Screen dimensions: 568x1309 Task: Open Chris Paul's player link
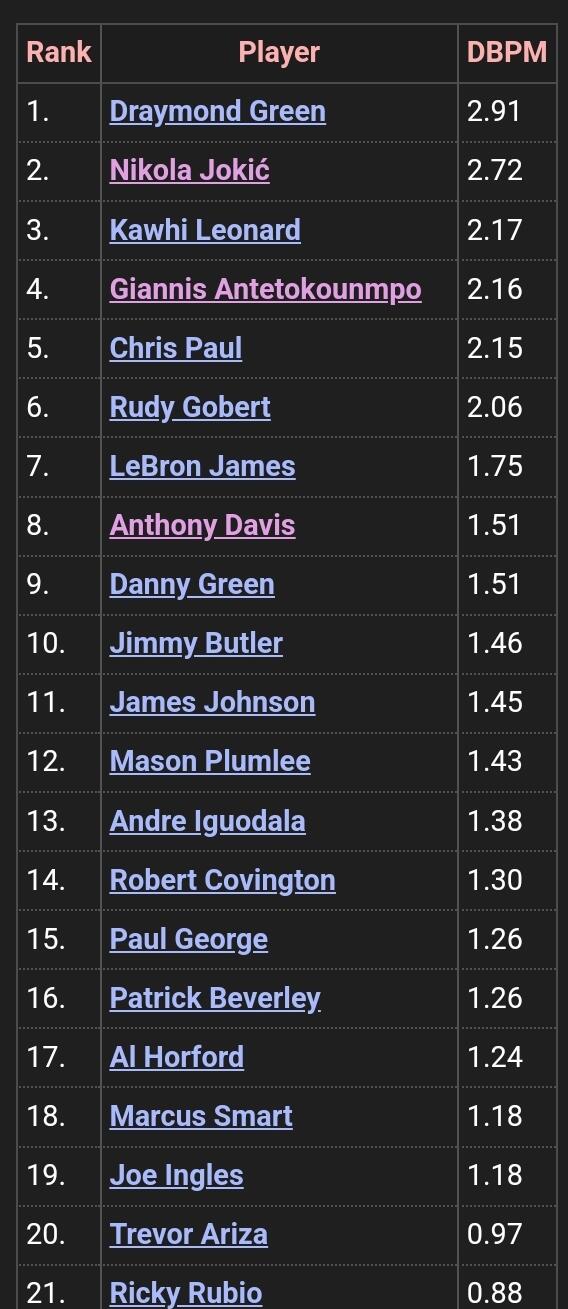point(176,348)
